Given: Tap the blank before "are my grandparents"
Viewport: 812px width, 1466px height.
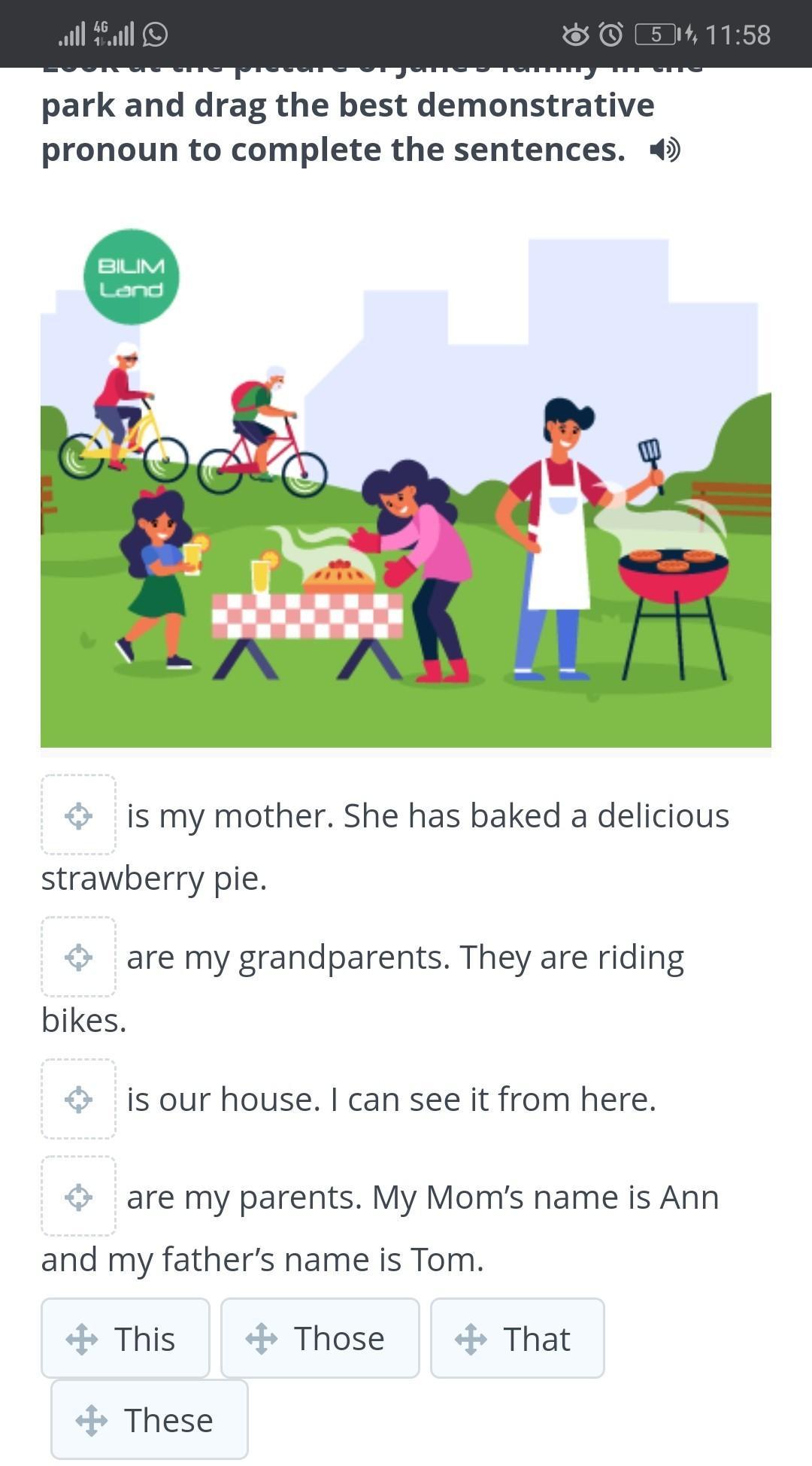Looking at the screenshot, I should point(78,957).
